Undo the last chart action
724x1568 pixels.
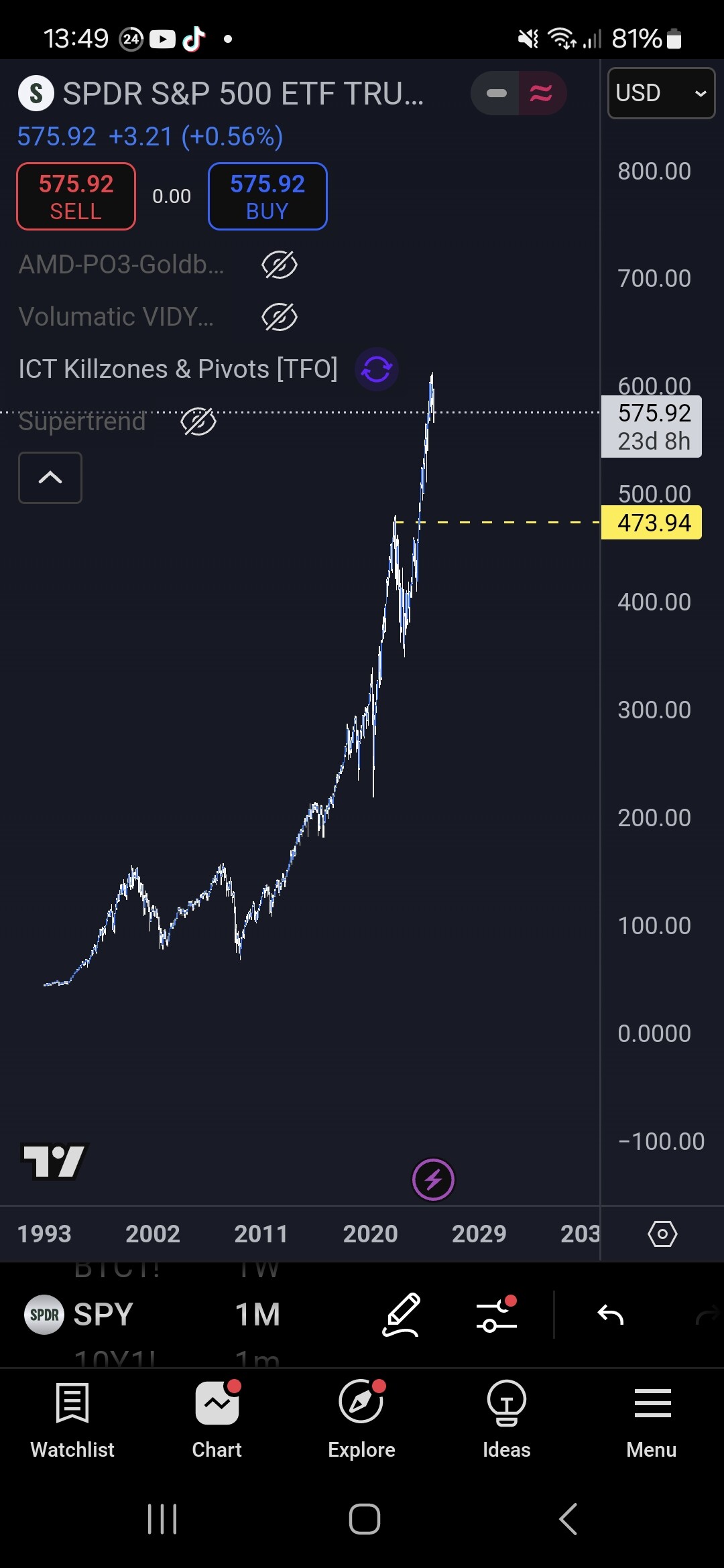click(x=610, y=1314)
